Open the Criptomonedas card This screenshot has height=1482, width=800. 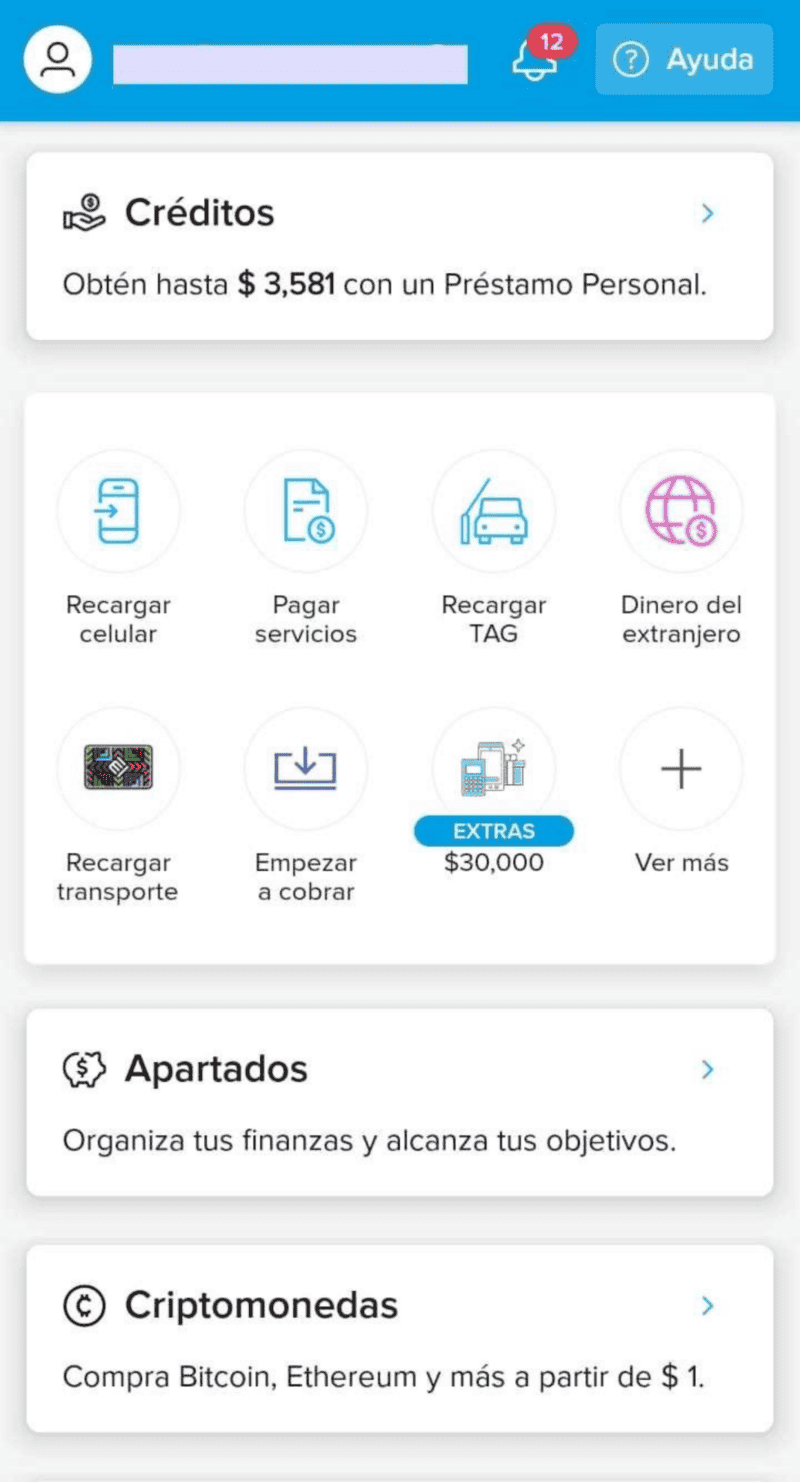(399, 1338)
